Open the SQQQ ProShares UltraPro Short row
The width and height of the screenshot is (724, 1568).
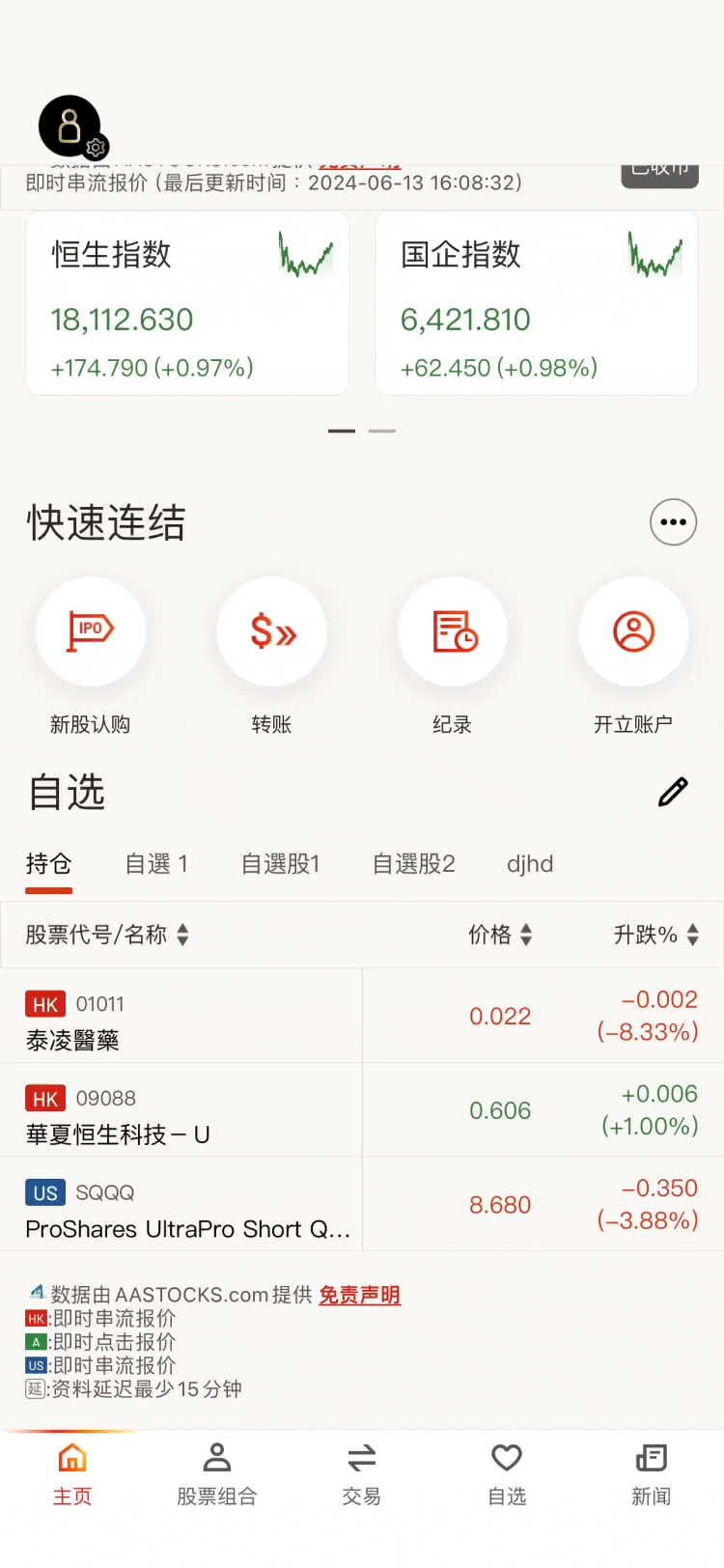coord(362,1205)
